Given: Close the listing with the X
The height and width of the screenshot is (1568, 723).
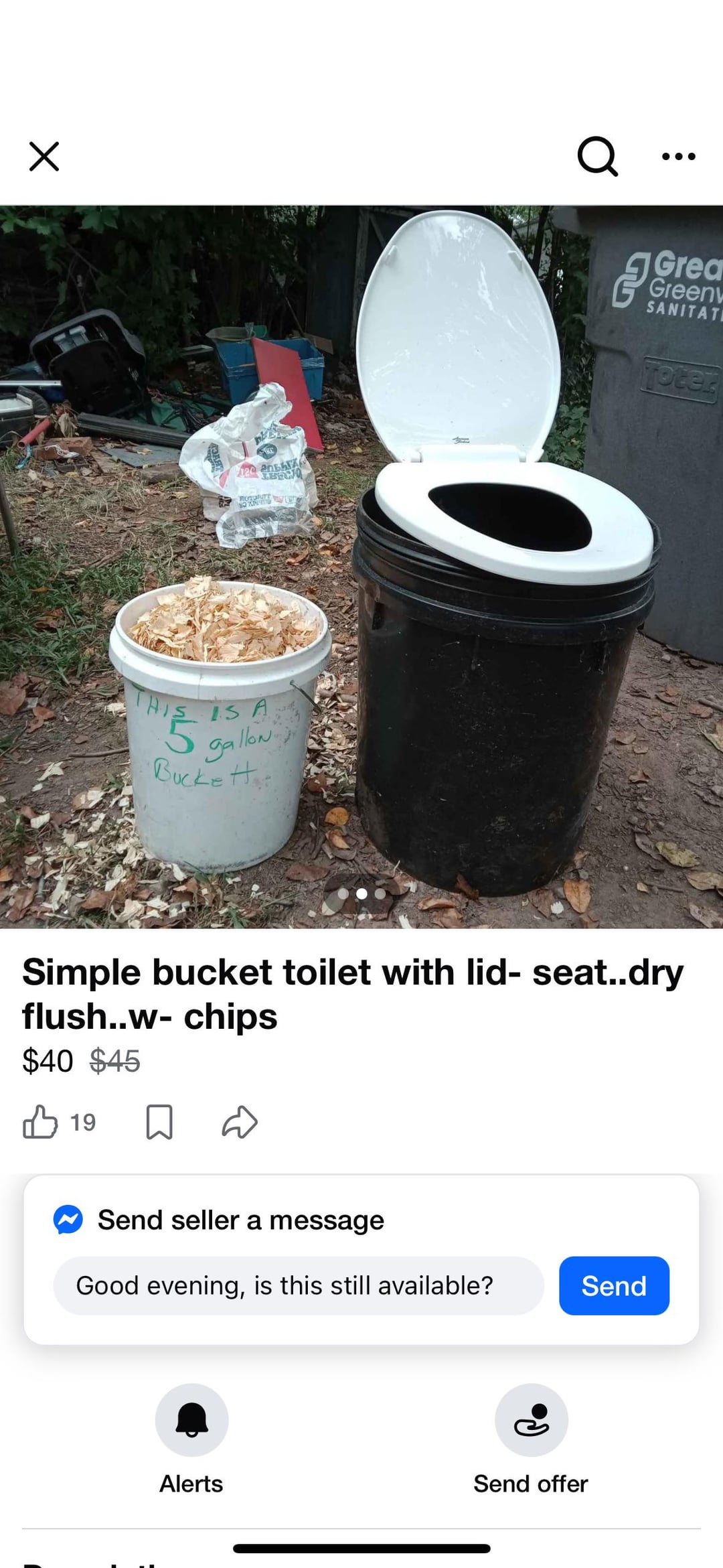Looking at the screenshot, I should coord(44,157).
